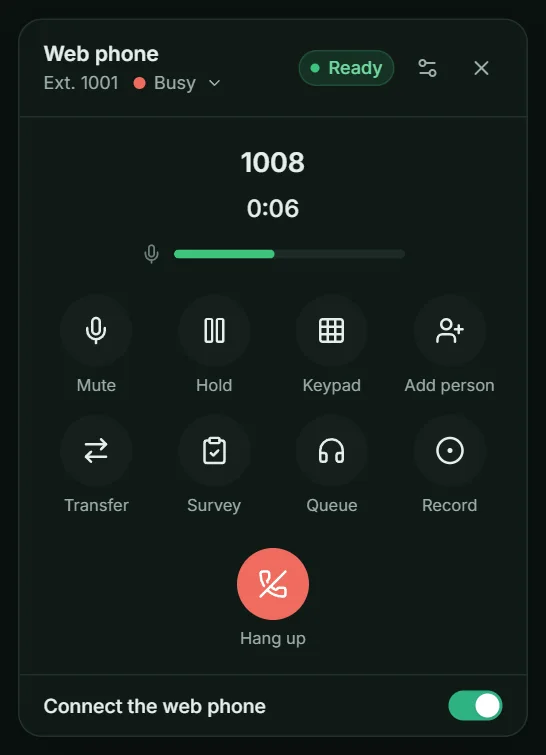Open the Keypad
The height and width of the screenshot is (755, 546).
tap(332, 330)
